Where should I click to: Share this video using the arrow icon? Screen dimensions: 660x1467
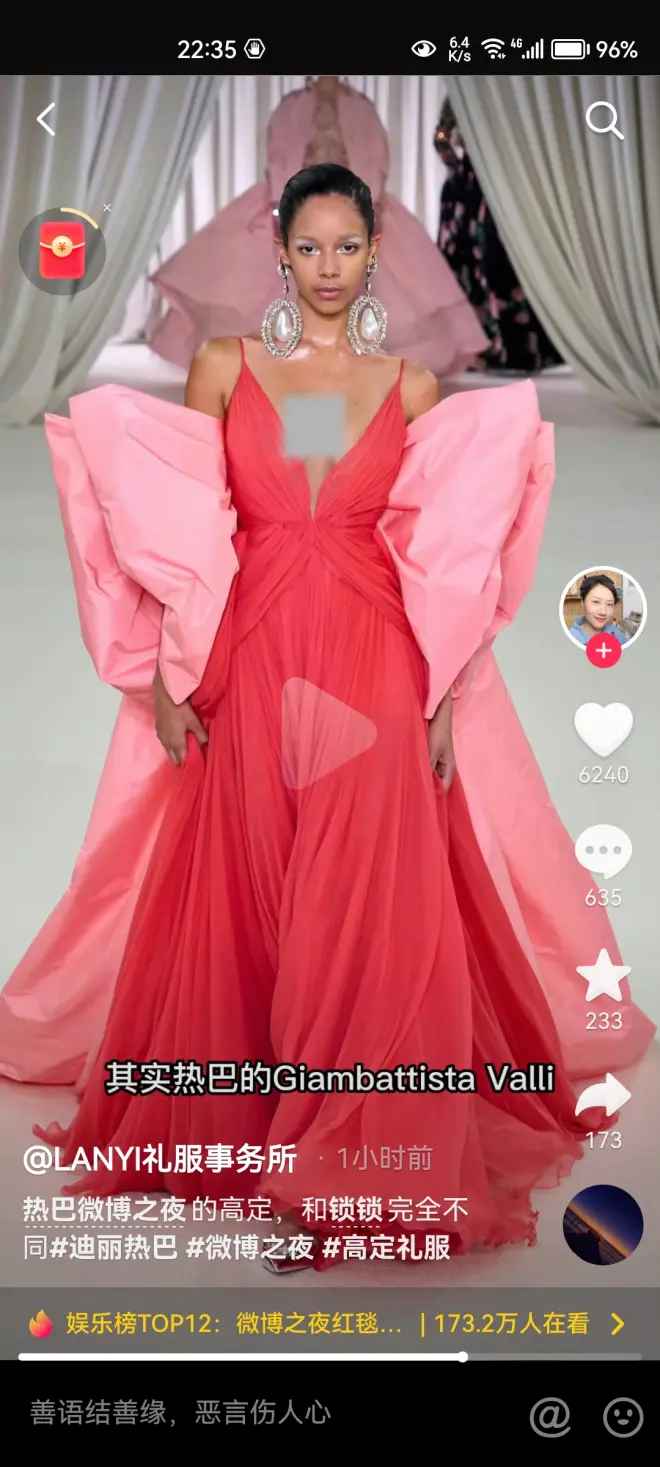pos(603,1097)
